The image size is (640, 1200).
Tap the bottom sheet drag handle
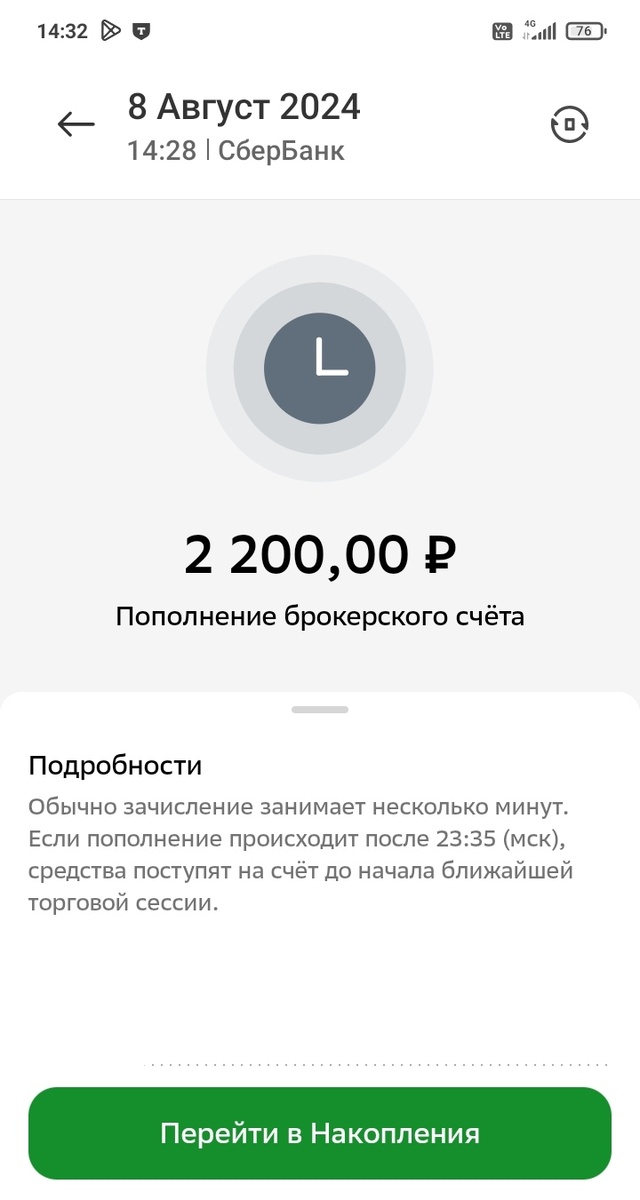click(x=320, y=710)
